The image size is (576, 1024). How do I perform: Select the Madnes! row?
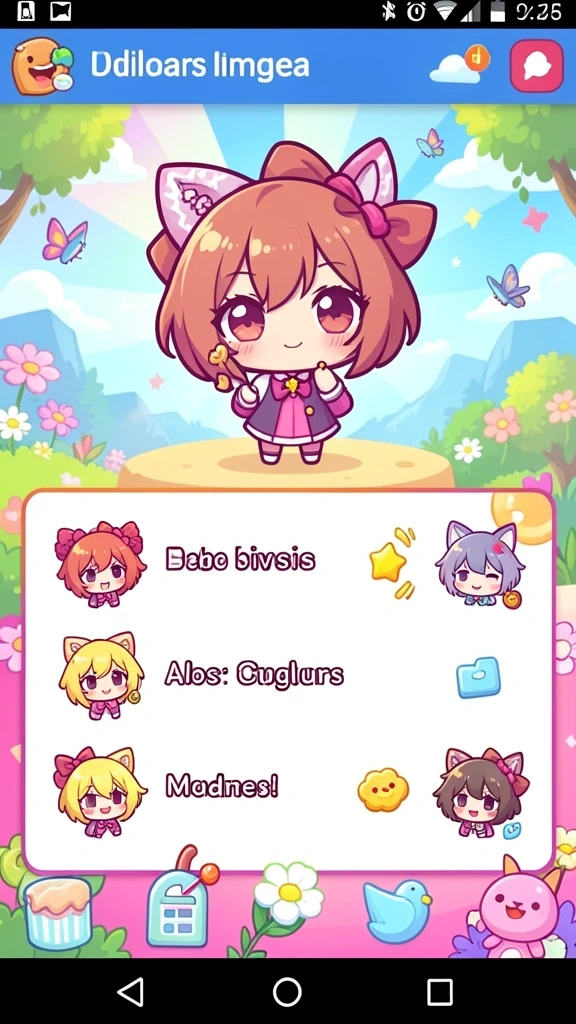tap(289, 789)
